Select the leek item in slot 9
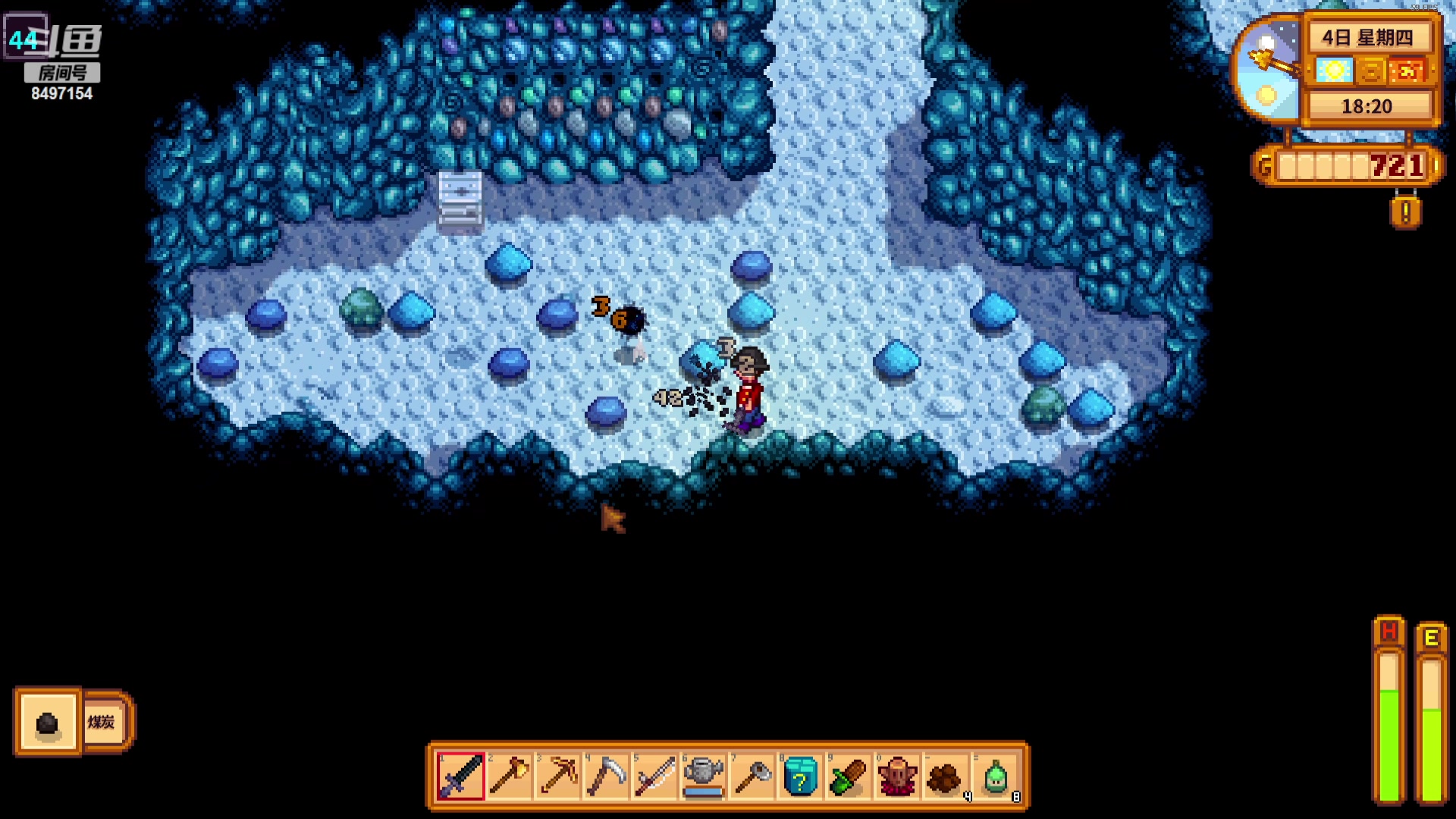The height and width of the screenshot is (819, 1456). coord(849,777)
